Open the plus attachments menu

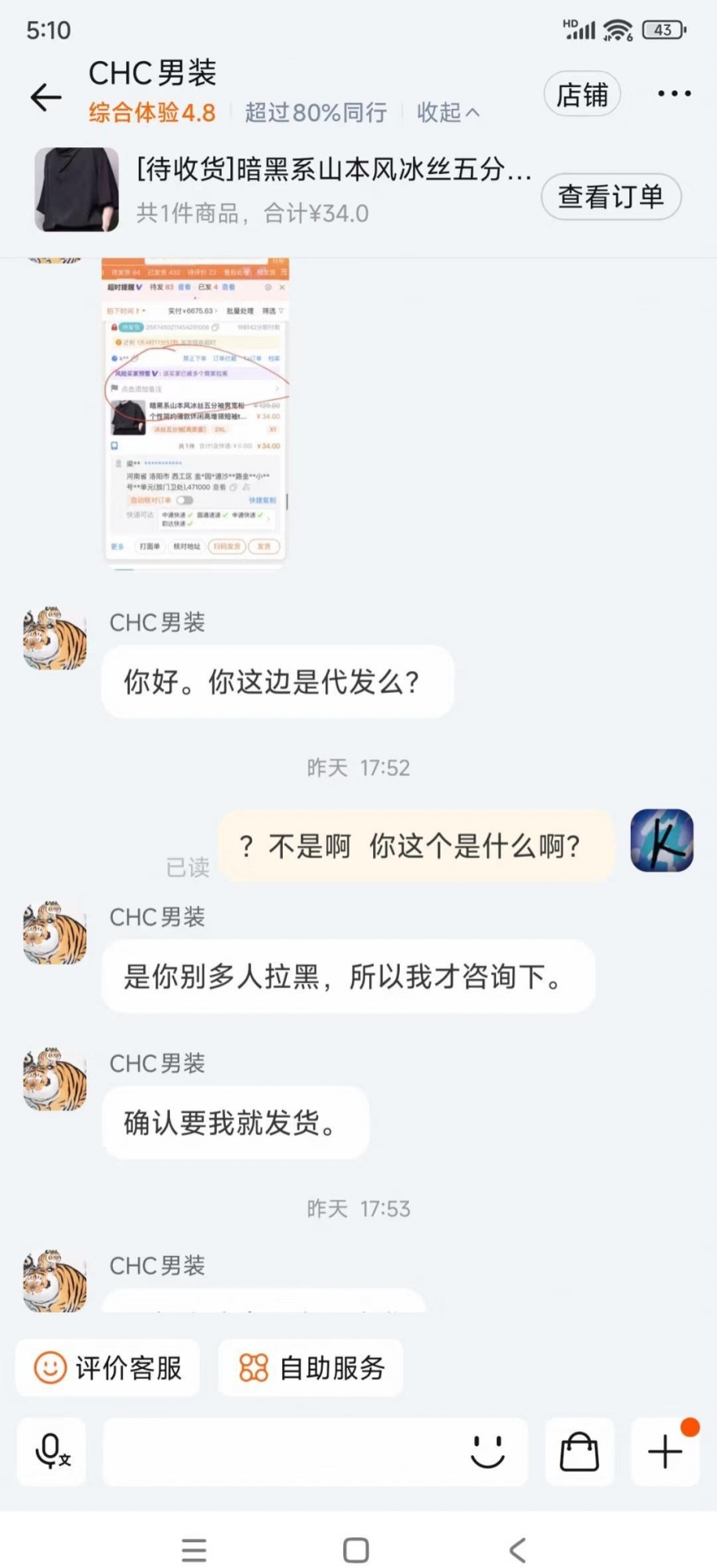(665, 1452)
